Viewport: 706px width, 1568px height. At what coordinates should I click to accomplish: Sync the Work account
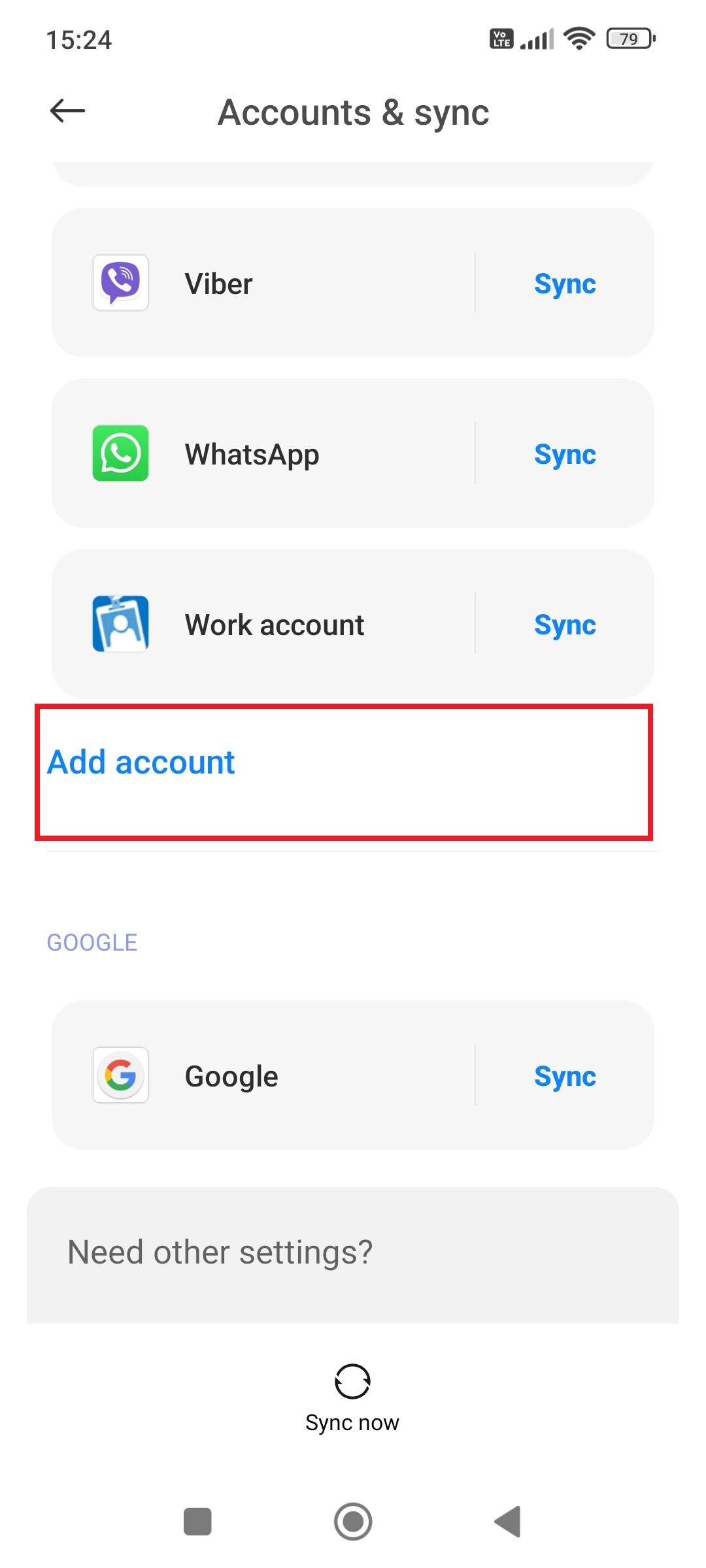(x=565, y=625)
